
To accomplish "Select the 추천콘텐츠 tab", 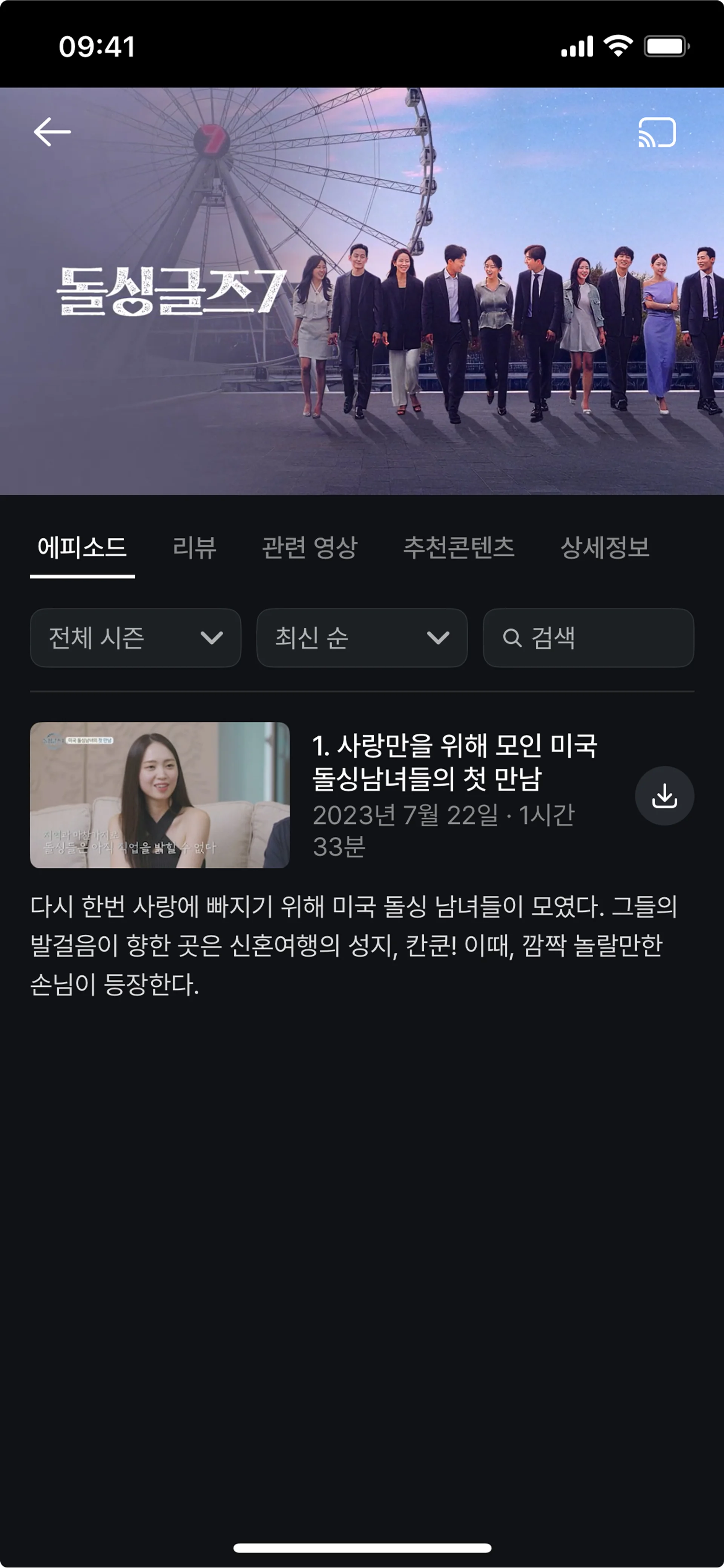I will click(x=459, y=548).
